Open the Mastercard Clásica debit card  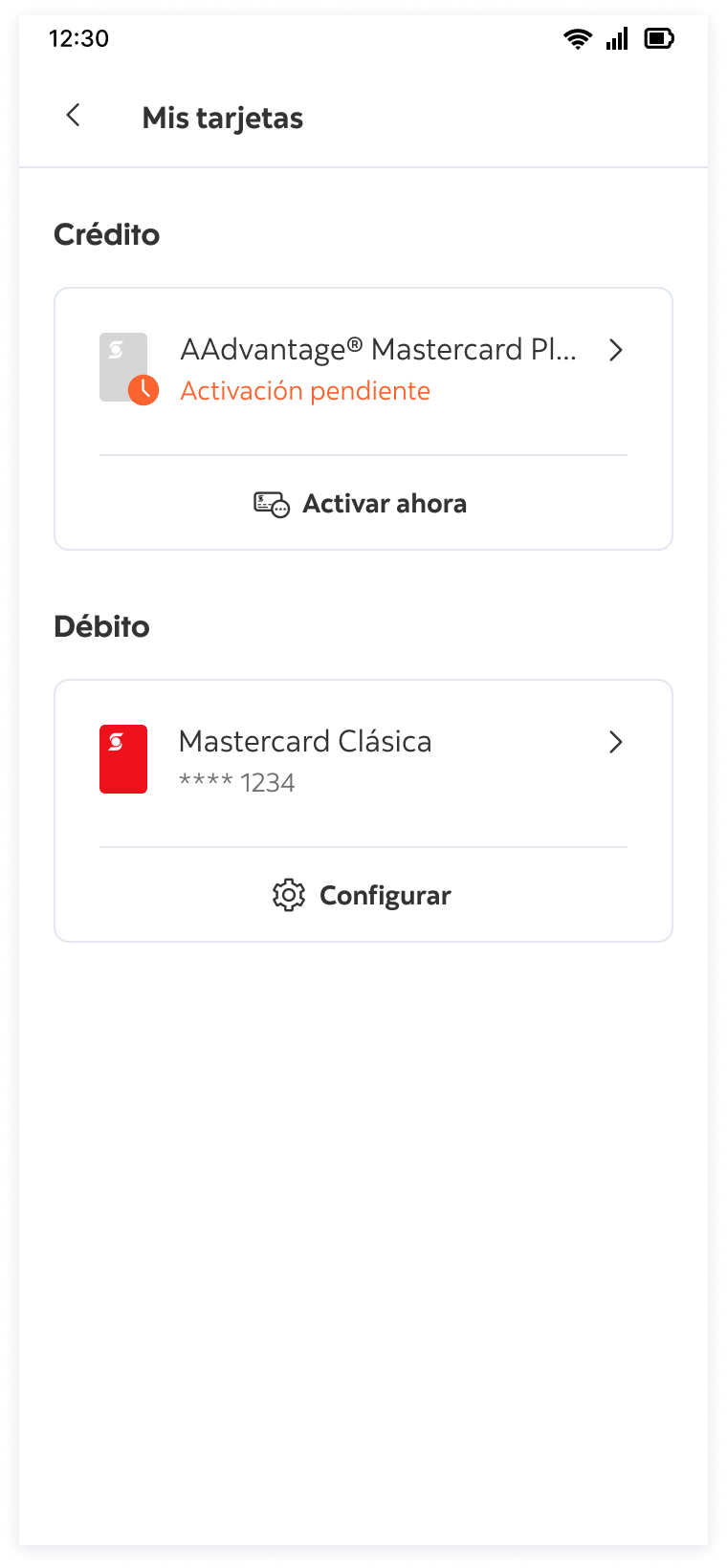(x=363, y=762)
